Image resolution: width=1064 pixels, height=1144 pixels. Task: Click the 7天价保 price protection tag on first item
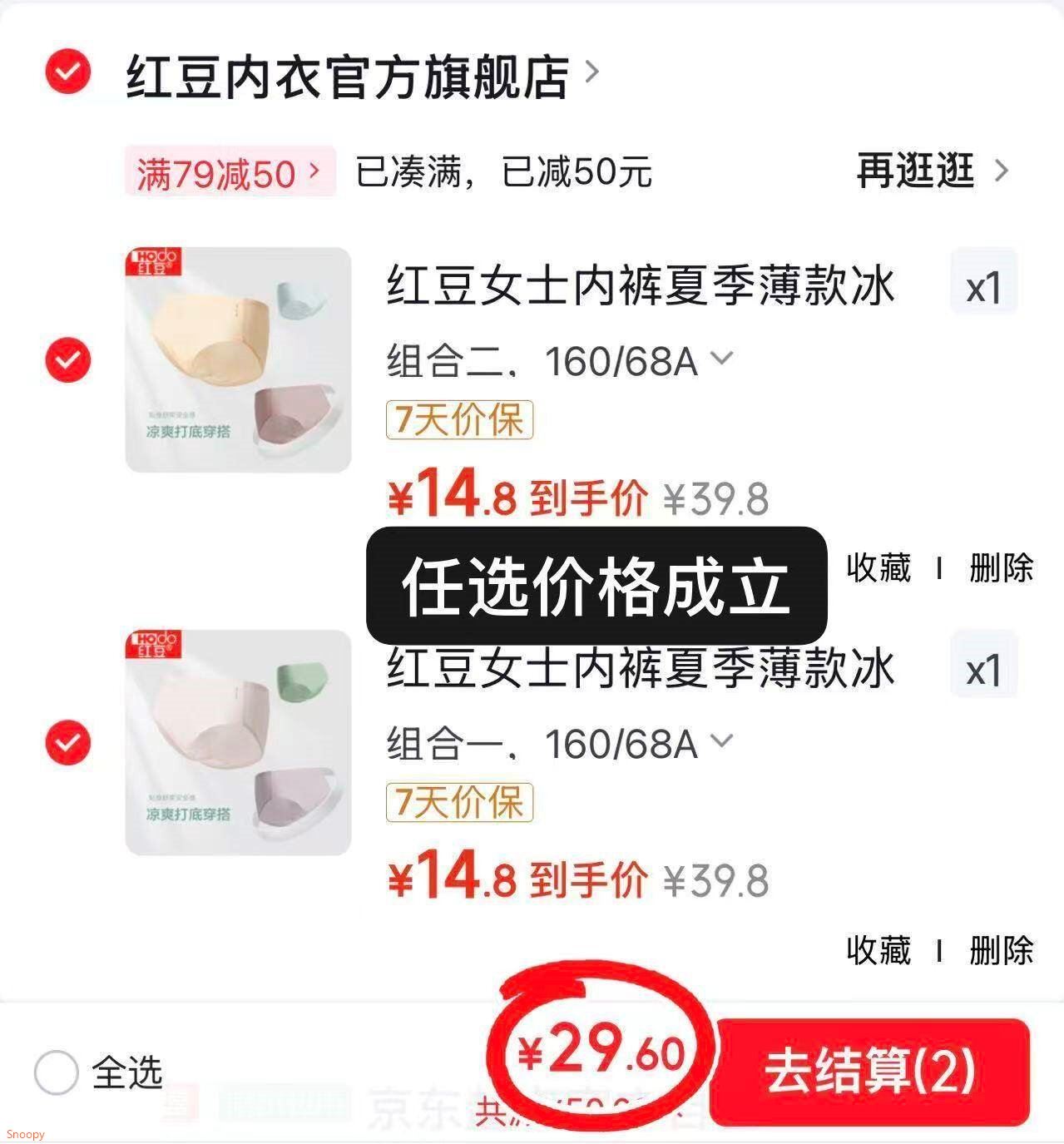pos(460,423)
